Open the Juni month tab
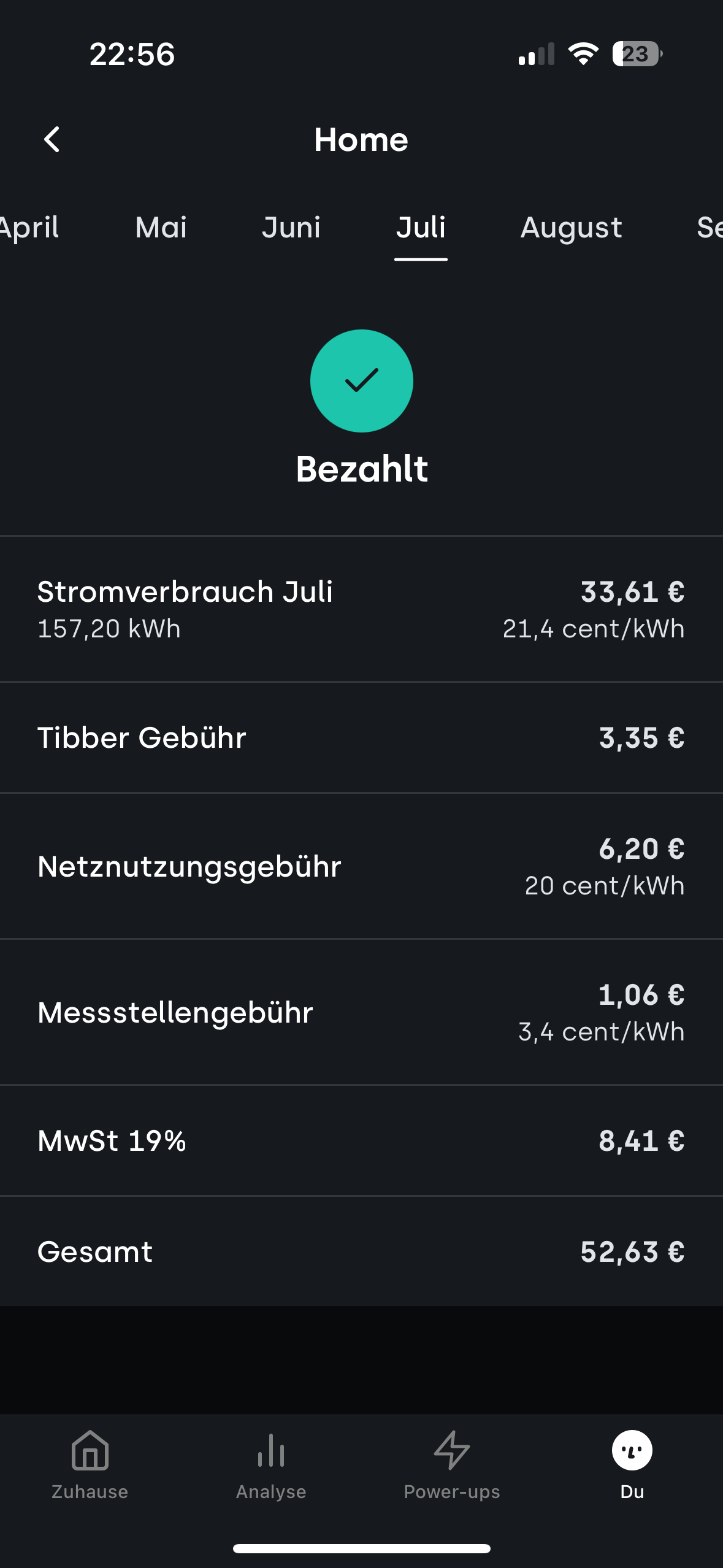This screenshot has height=1568, width=723. point(291,228)
